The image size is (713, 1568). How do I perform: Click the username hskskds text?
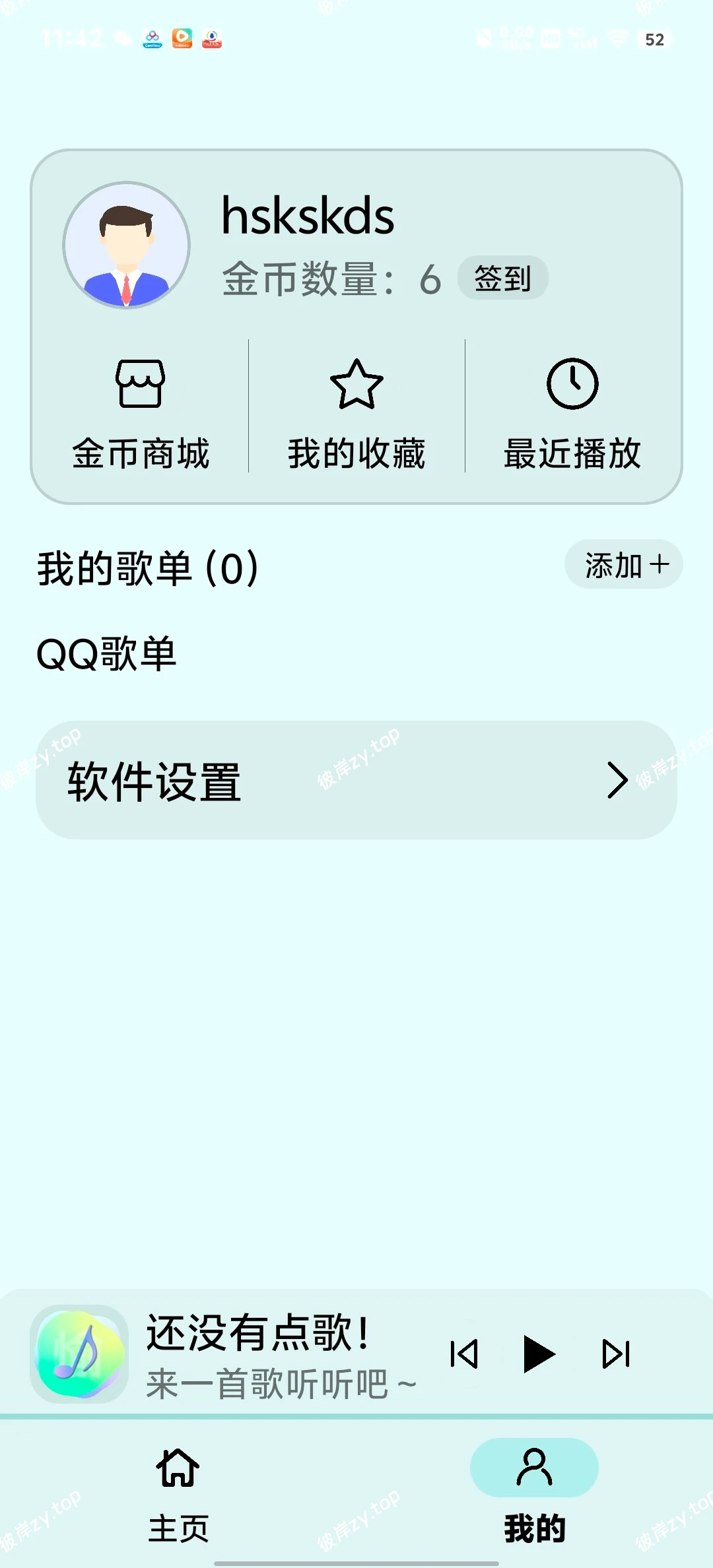[307, 218]
